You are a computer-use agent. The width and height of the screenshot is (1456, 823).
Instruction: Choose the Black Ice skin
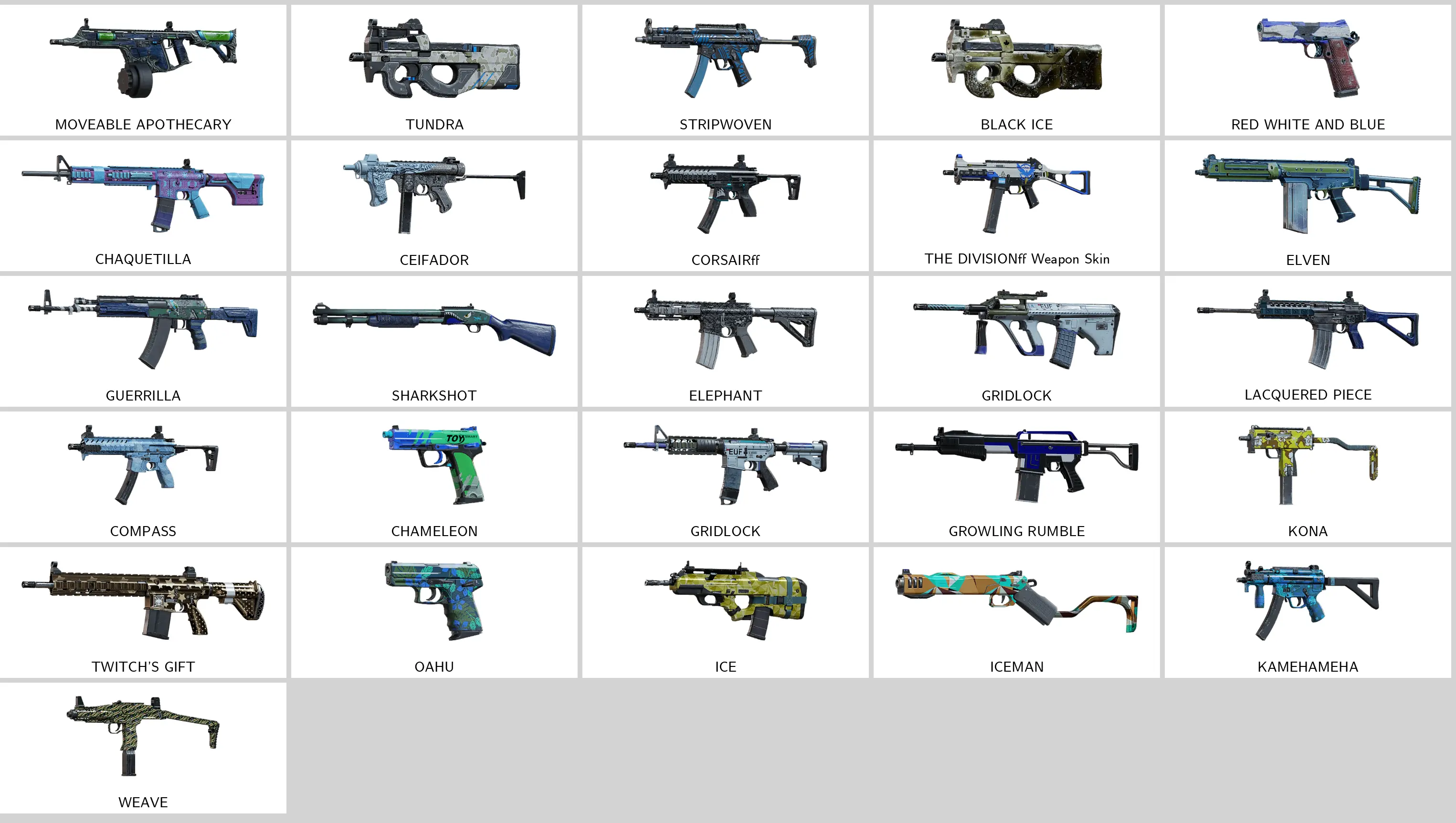1016,70
